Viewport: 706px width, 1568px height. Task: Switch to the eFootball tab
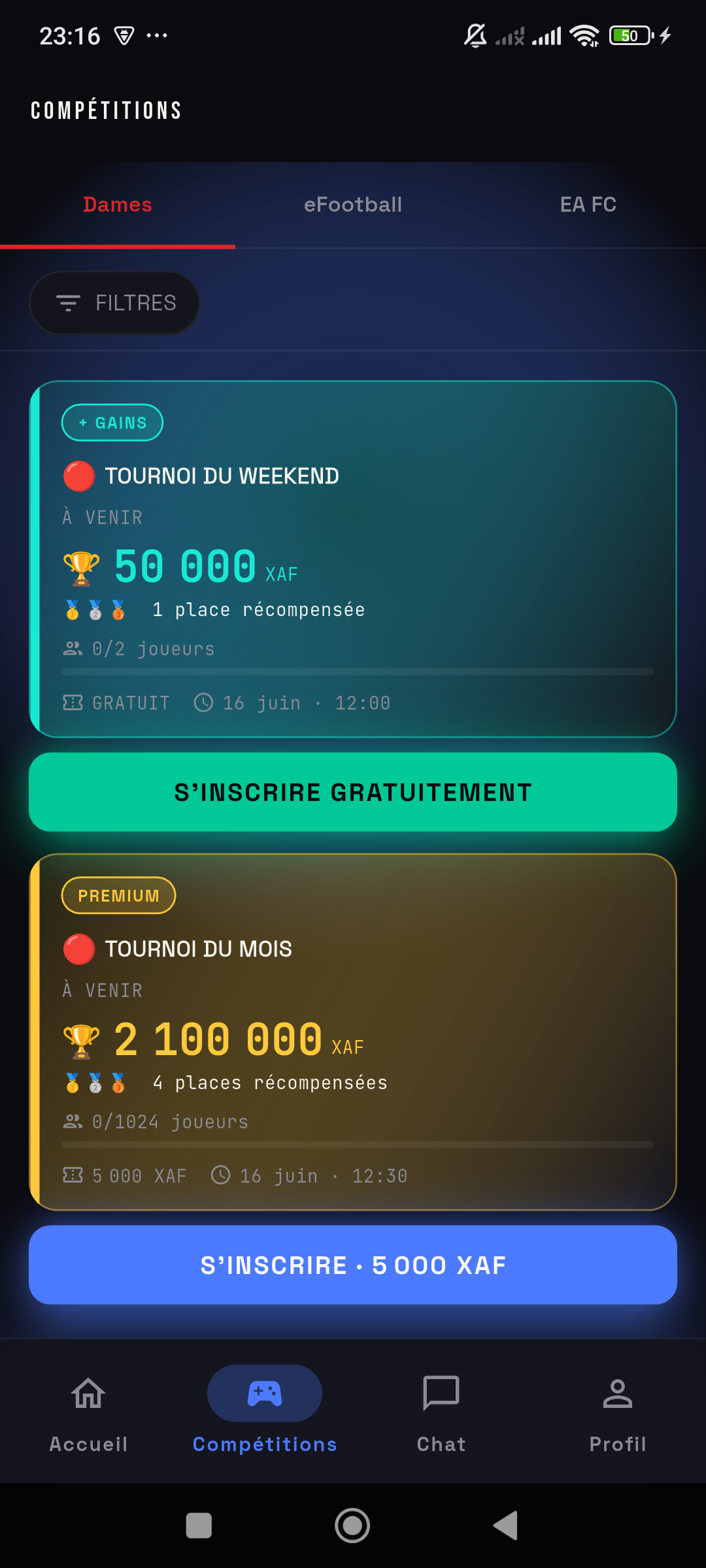[353, 204]
